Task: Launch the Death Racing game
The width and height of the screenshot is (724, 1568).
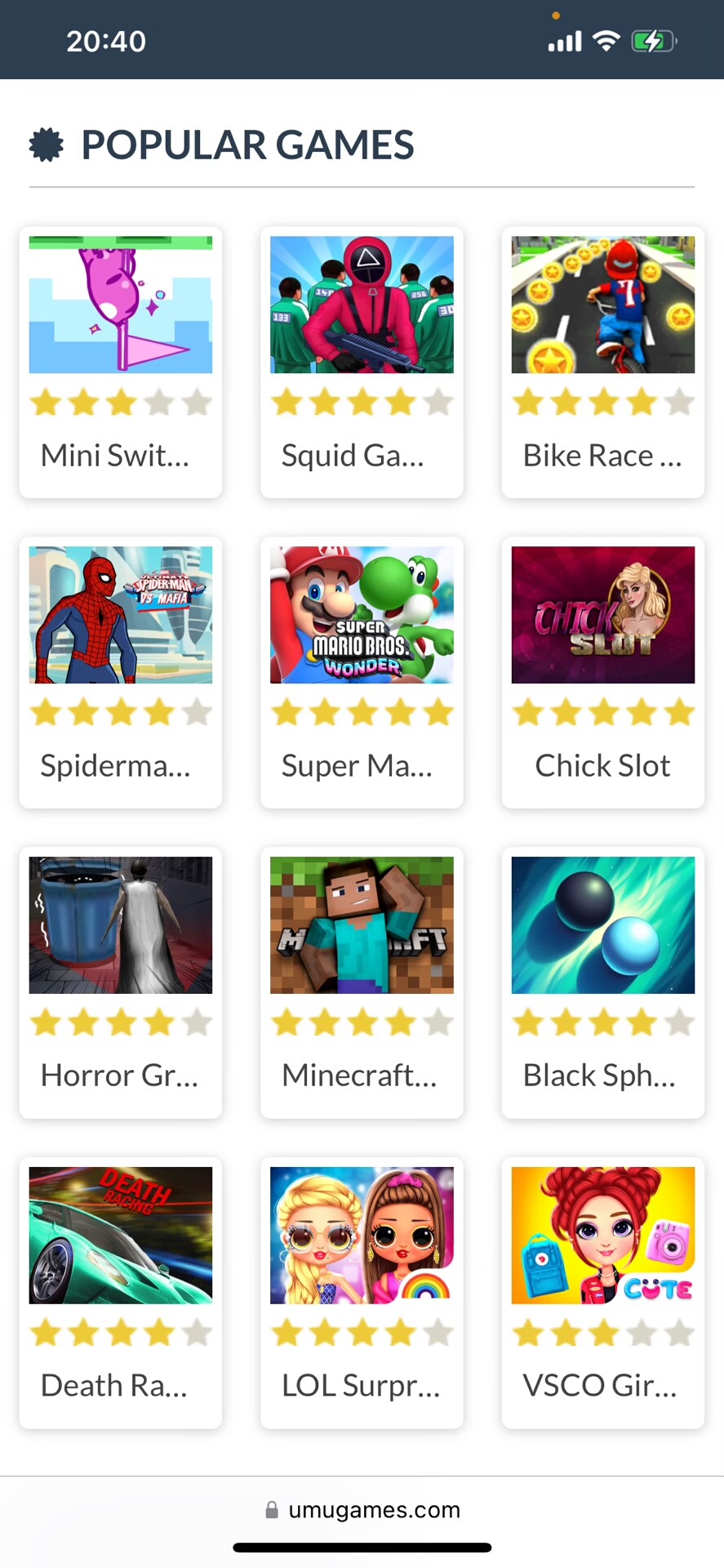Action: point(121,1236)
